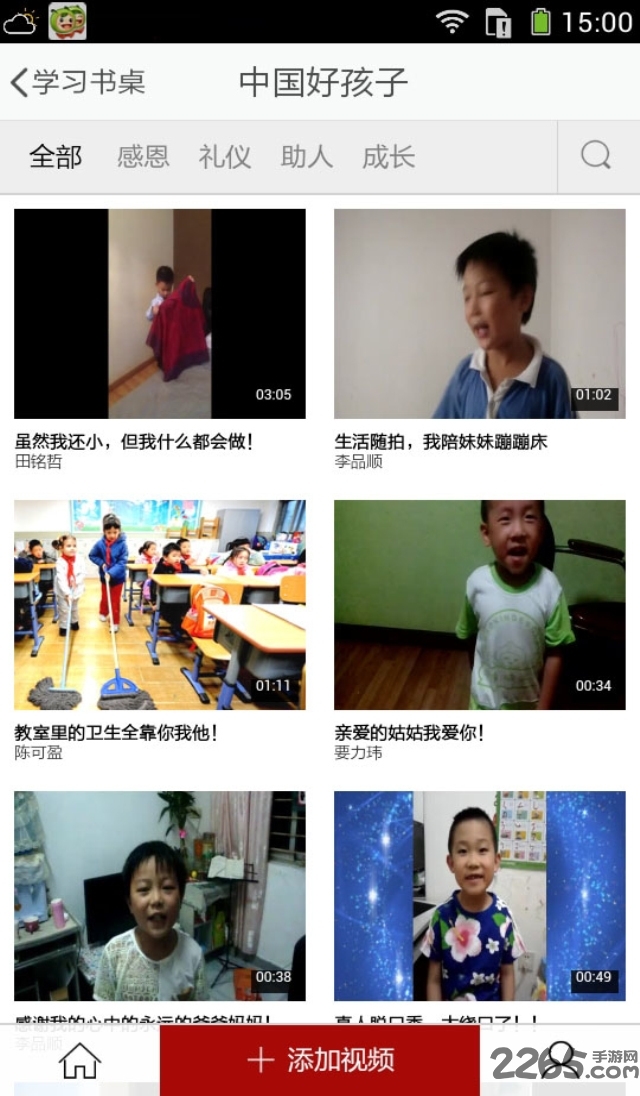Viewport: 640px width, 1096px height.
Task: Watch video 教室里的卫生全靠你我他！
Action: click(160, 605)
